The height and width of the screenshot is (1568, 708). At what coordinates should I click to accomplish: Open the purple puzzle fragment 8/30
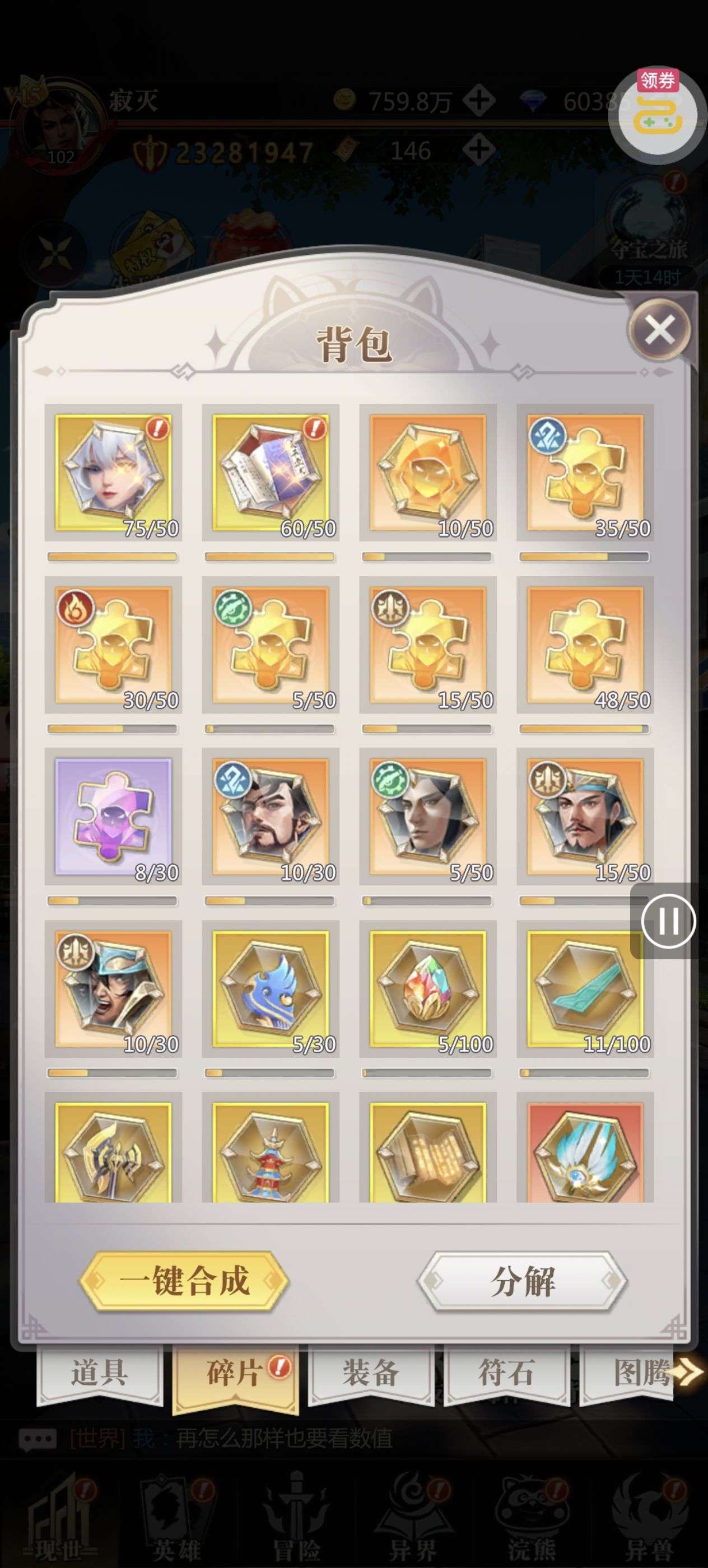(113, 816)
